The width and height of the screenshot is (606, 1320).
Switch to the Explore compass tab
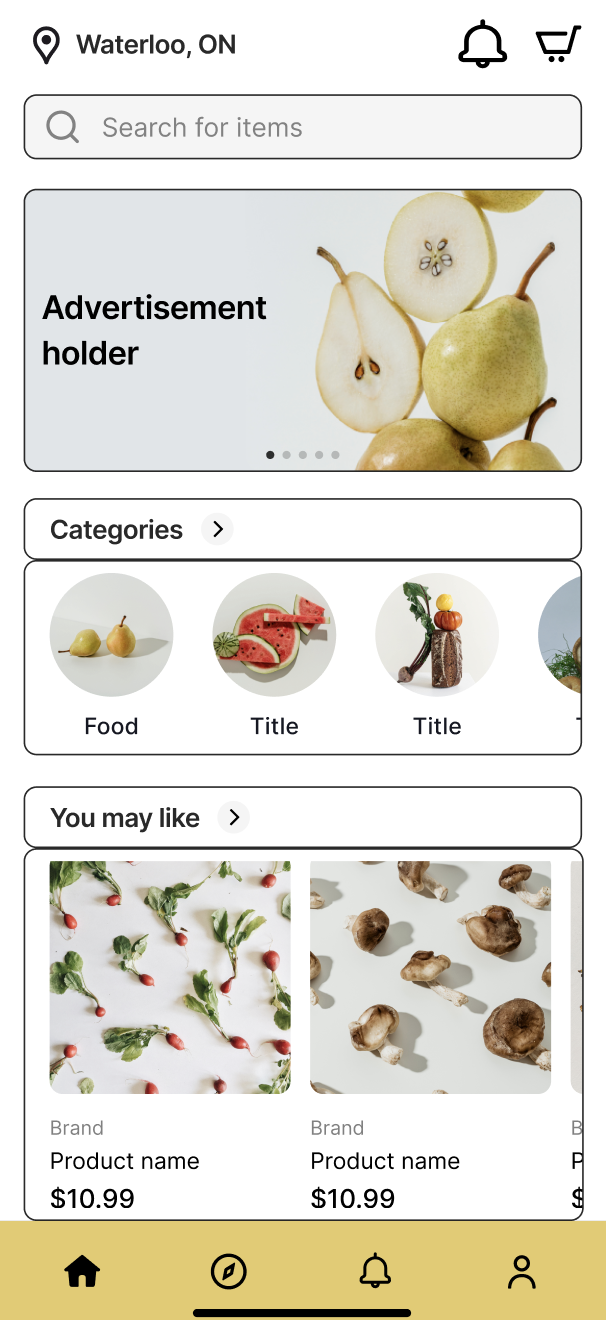[x=229, y=1271]
